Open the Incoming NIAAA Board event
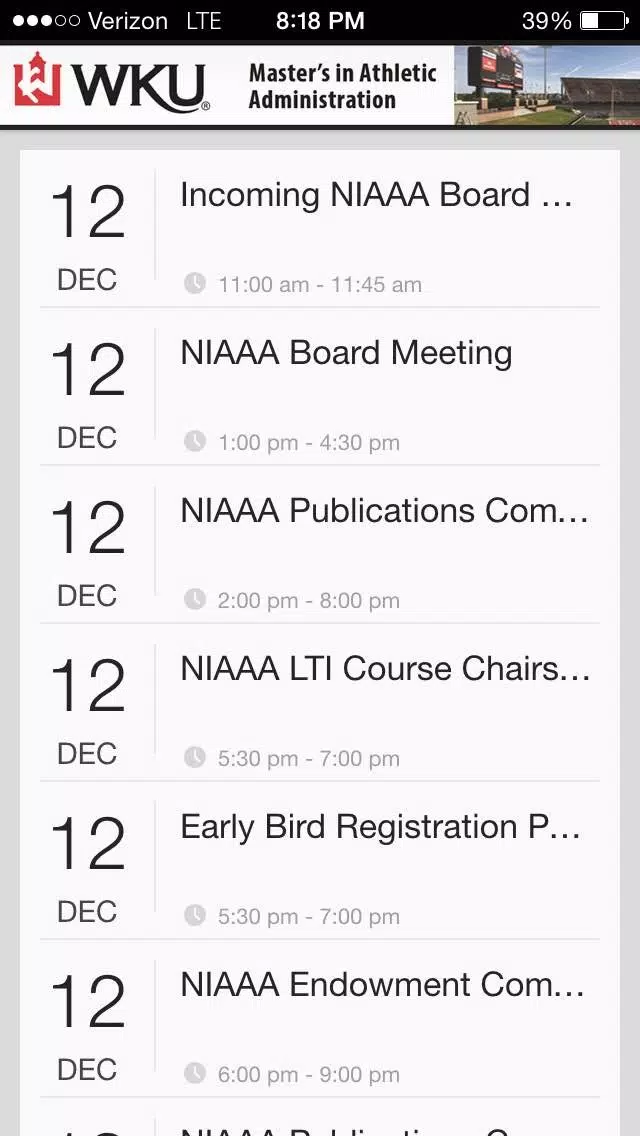Image resolution: width=640 pixels, height=1136 pixels. click(320, 230)
